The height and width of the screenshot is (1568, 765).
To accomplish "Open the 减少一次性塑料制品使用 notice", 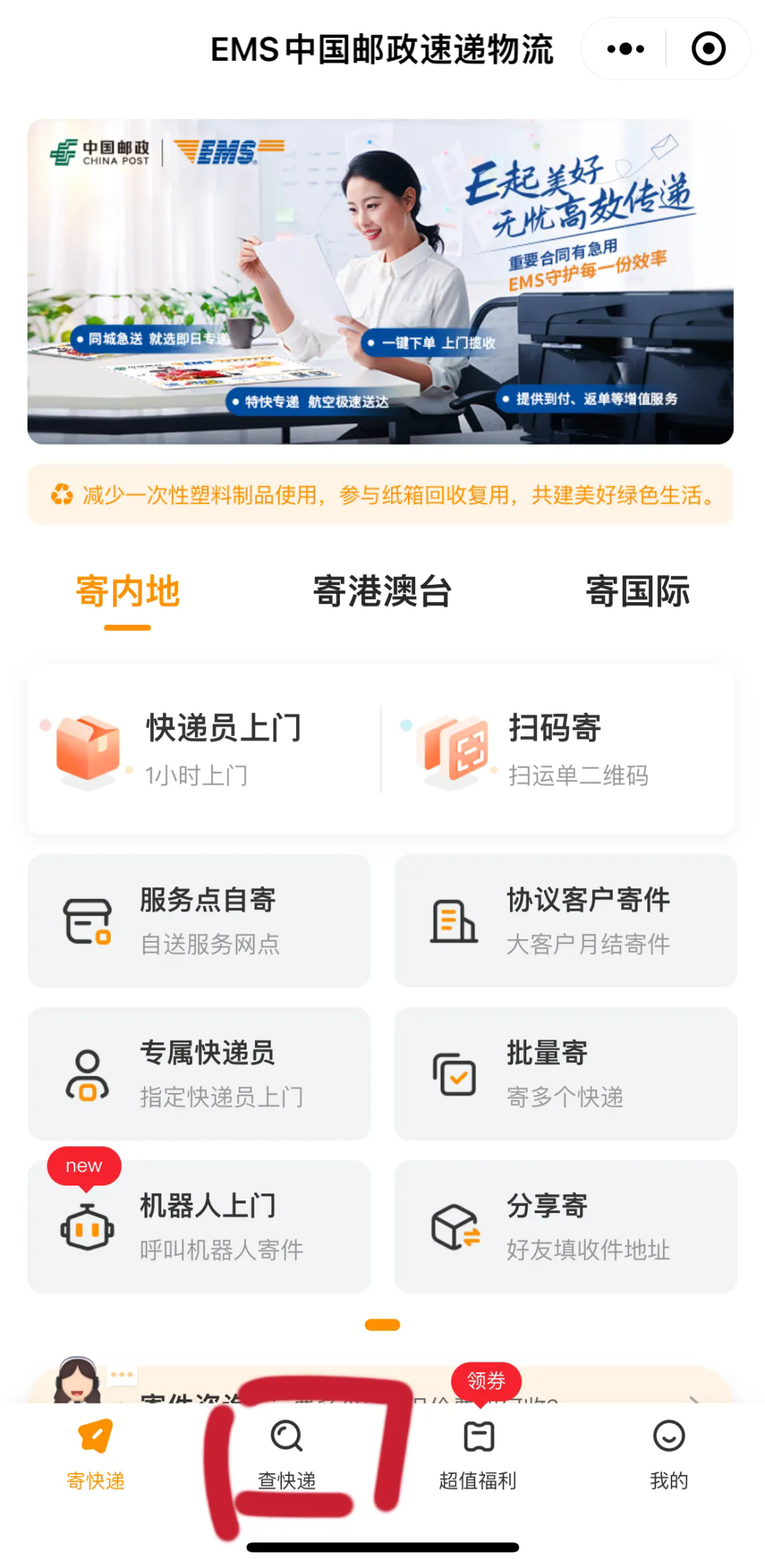I will tap(380, 494).
